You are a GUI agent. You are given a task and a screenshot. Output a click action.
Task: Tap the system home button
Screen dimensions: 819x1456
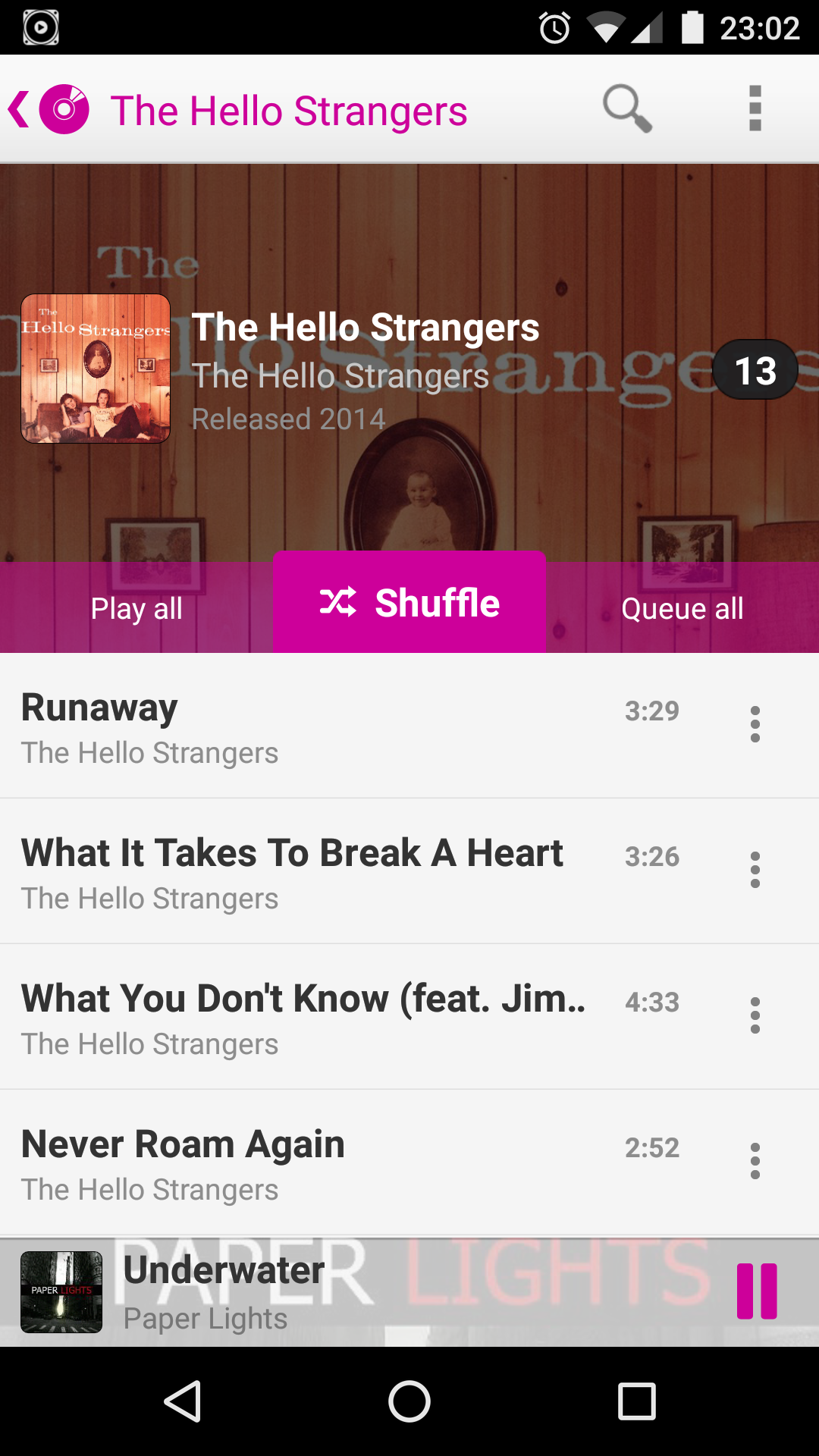coord(409,1401)
